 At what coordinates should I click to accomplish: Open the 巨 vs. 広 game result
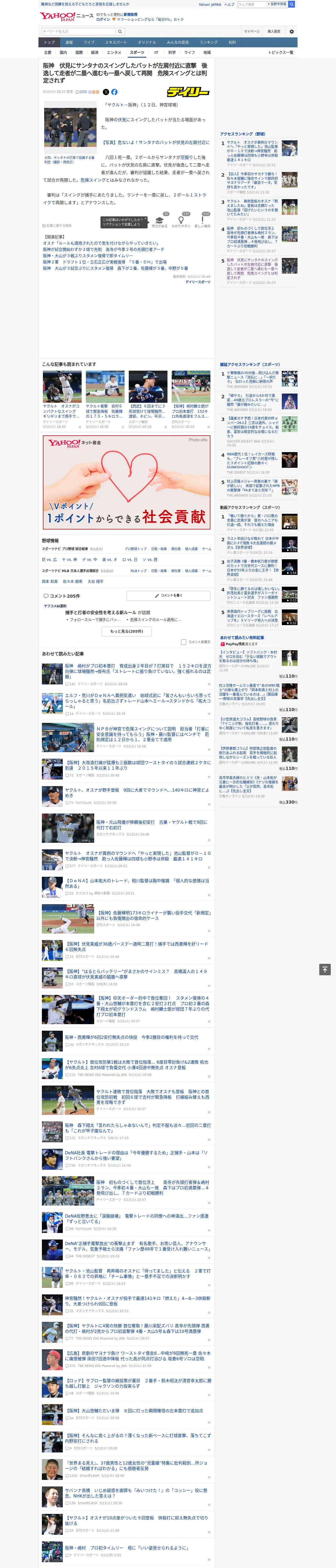49,560
